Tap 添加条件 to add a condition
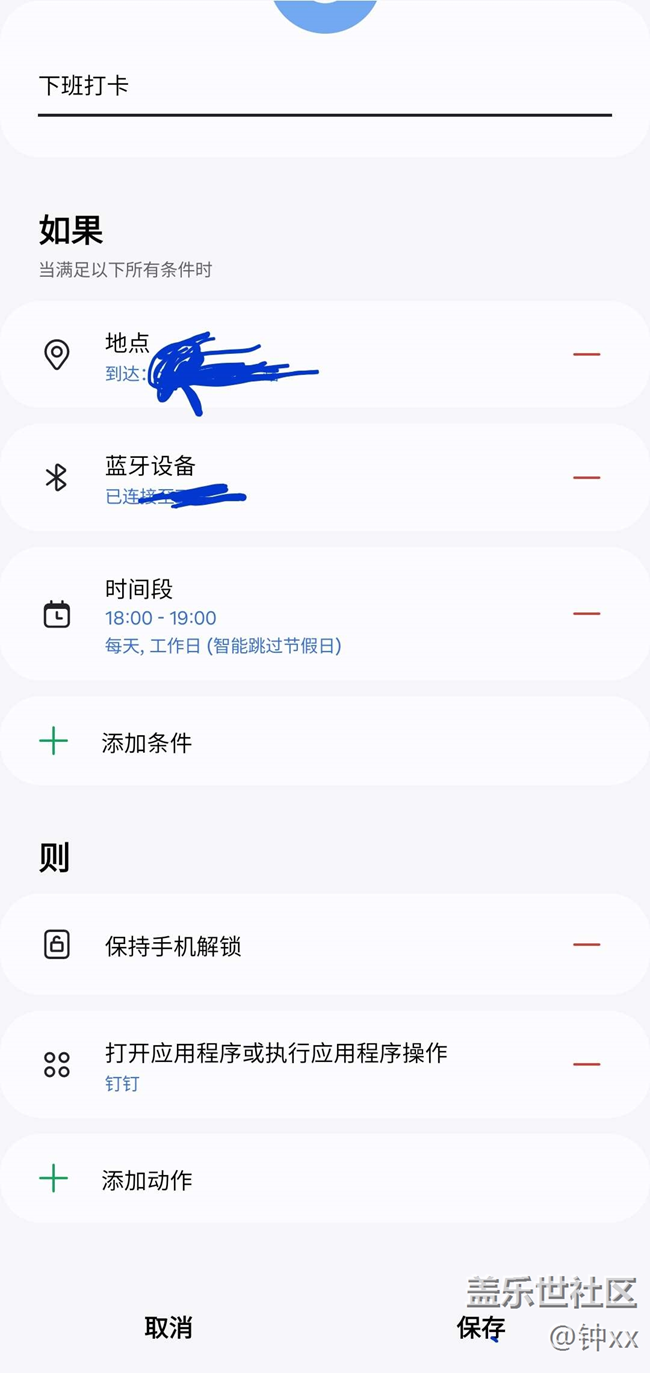This screenshot has height=1373, width=650. 146,742
